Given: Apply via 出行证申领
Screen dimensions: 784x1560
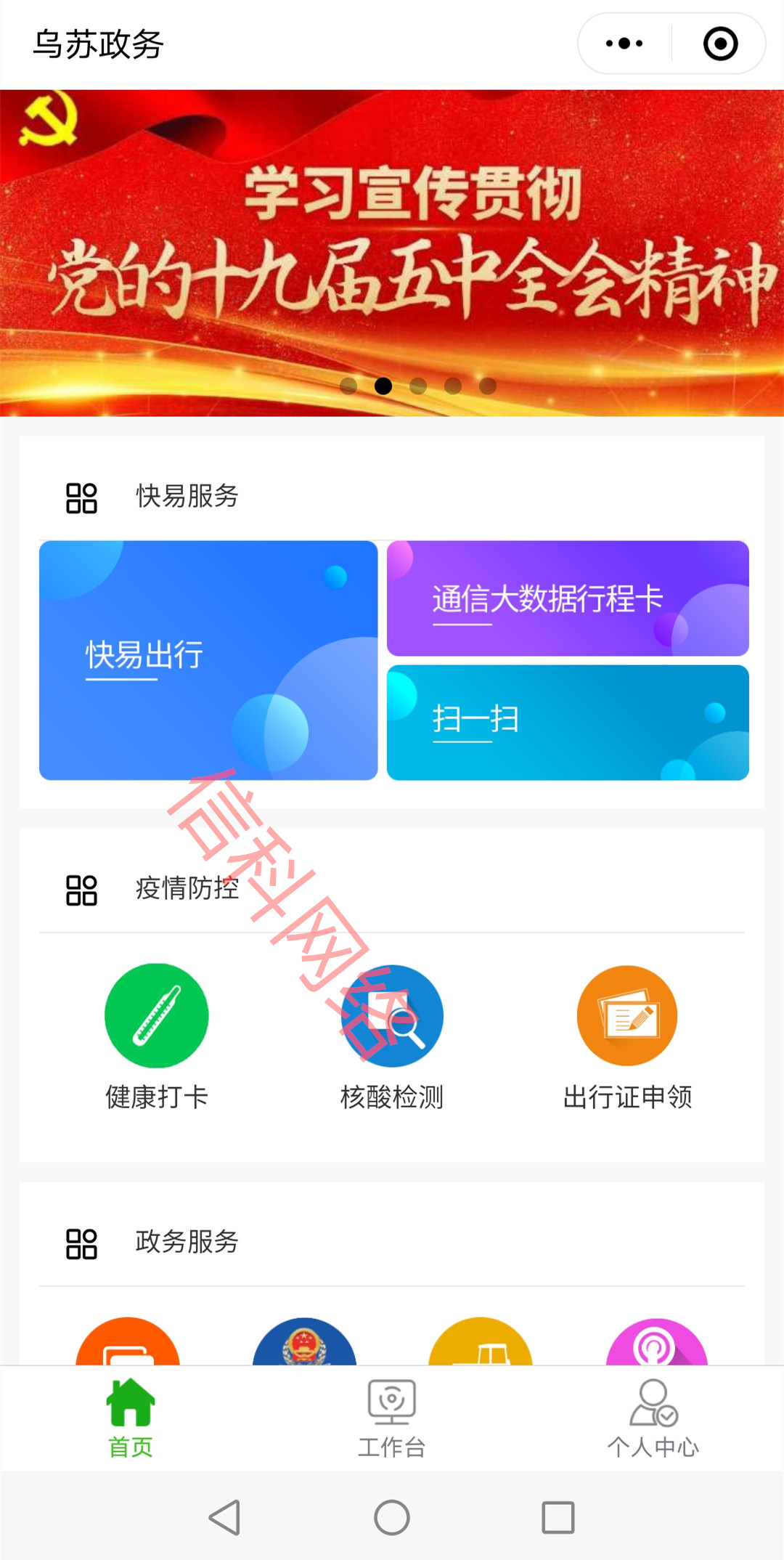Looking at the screenshot, I should [x=627, y=1015].
